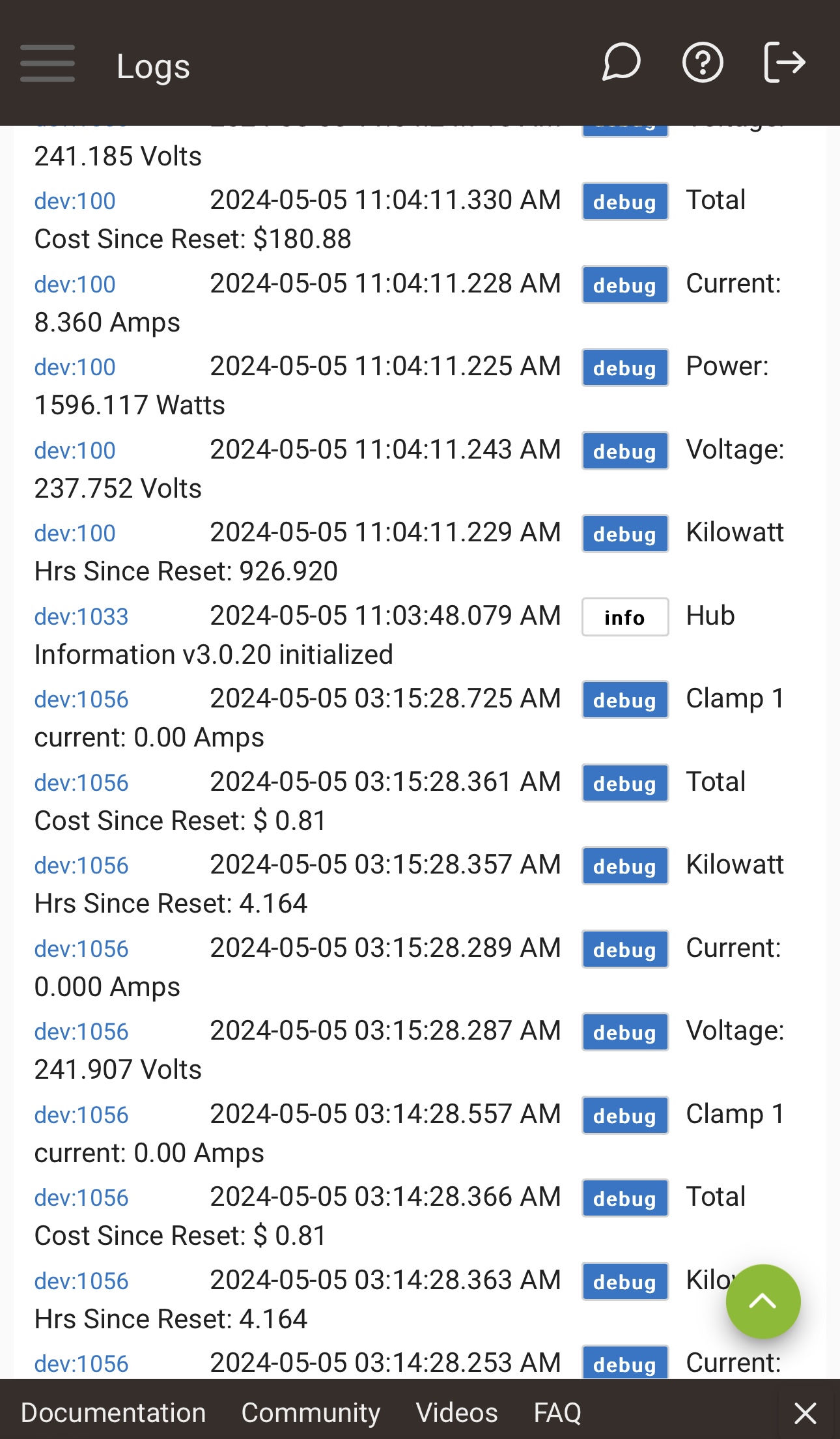Tap dev:100 link on the 926.920 Kilowatt entry
The height and width of the screenshot is (1439, 840).
[75, 533]
